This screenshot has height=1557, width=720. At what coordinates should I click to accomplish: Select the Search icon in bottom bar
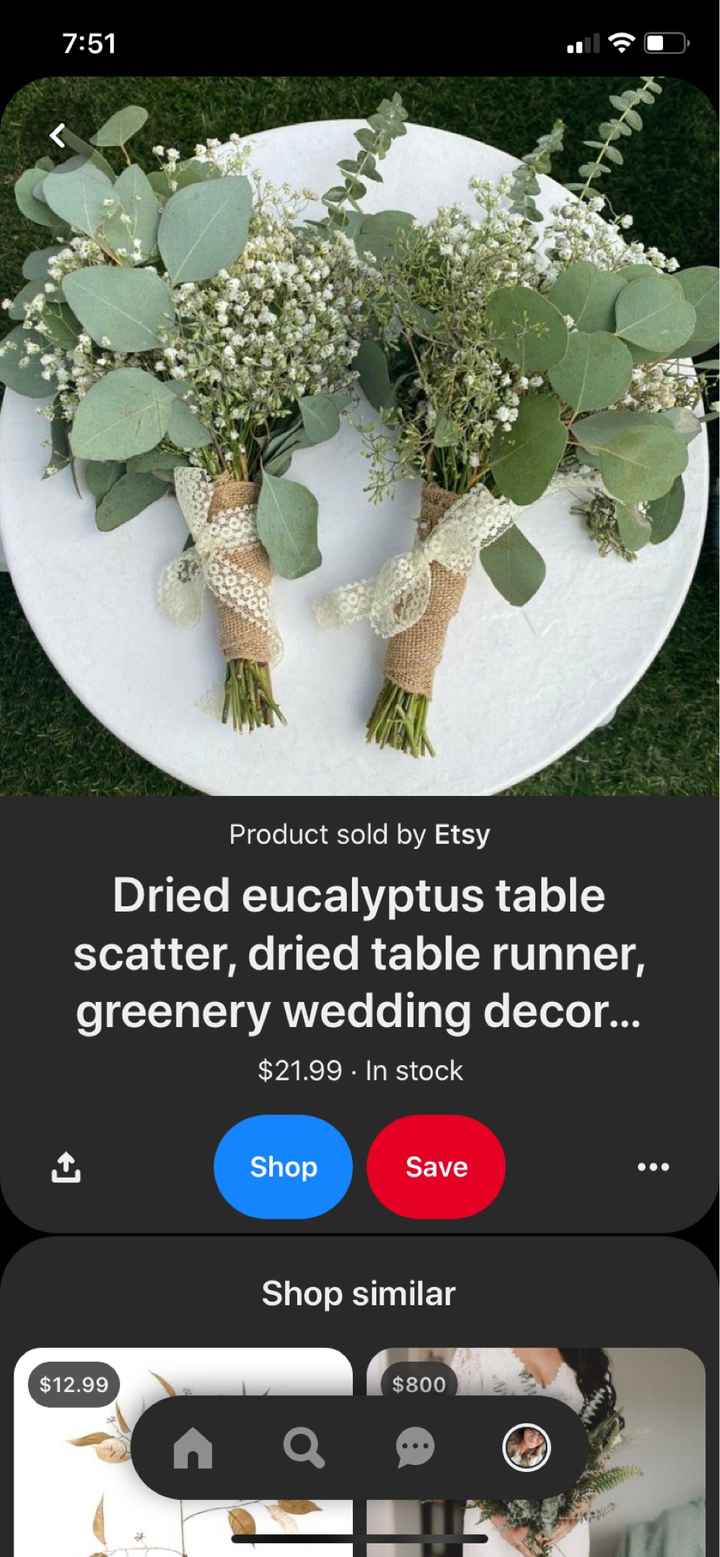coord(304,1445)
